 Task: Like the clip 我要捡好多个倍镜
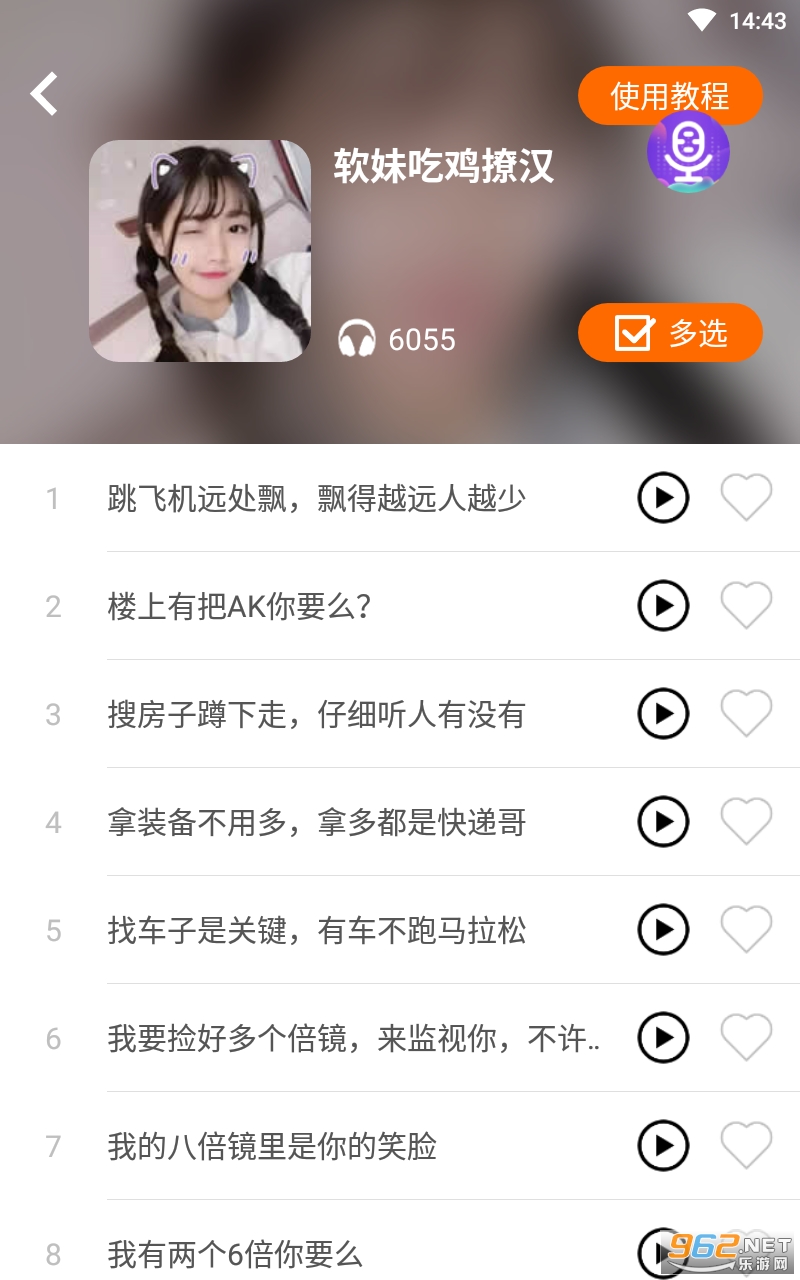[x=746, y=1038]
